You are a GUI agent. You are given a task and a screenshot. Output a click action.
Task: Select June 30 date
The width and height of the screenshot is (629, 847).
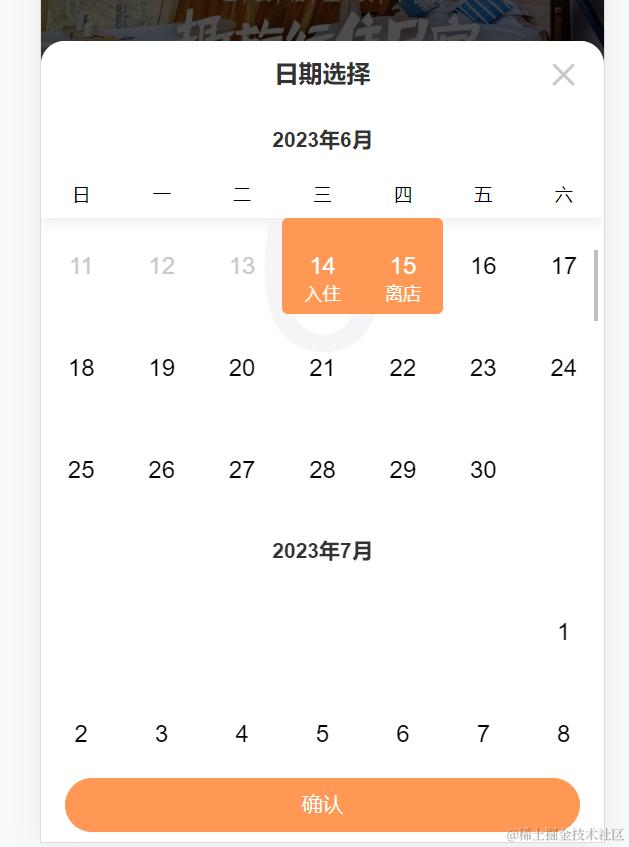point(483,470)
